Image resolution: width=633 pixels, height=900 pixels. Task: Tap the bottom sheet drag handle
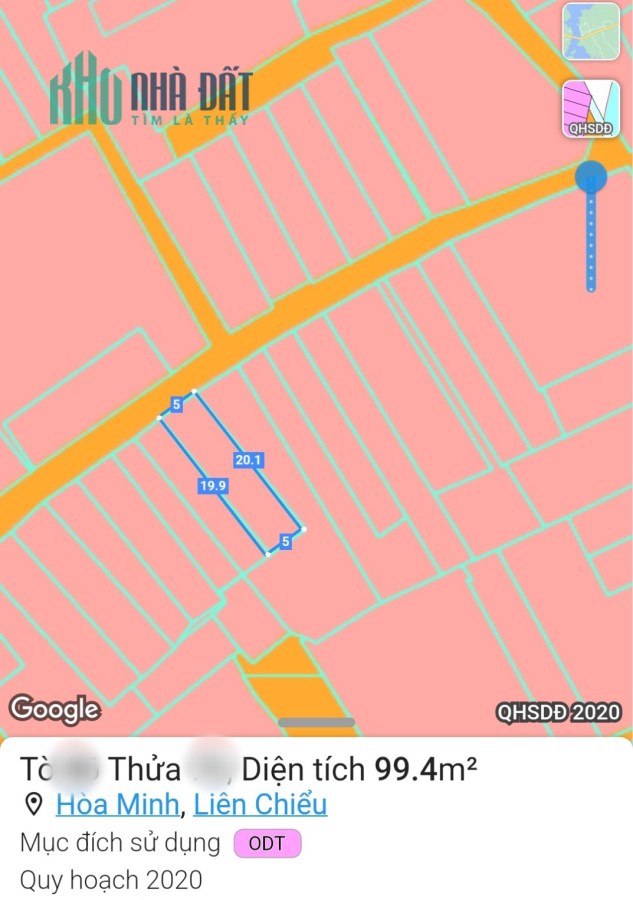point(316,722)
